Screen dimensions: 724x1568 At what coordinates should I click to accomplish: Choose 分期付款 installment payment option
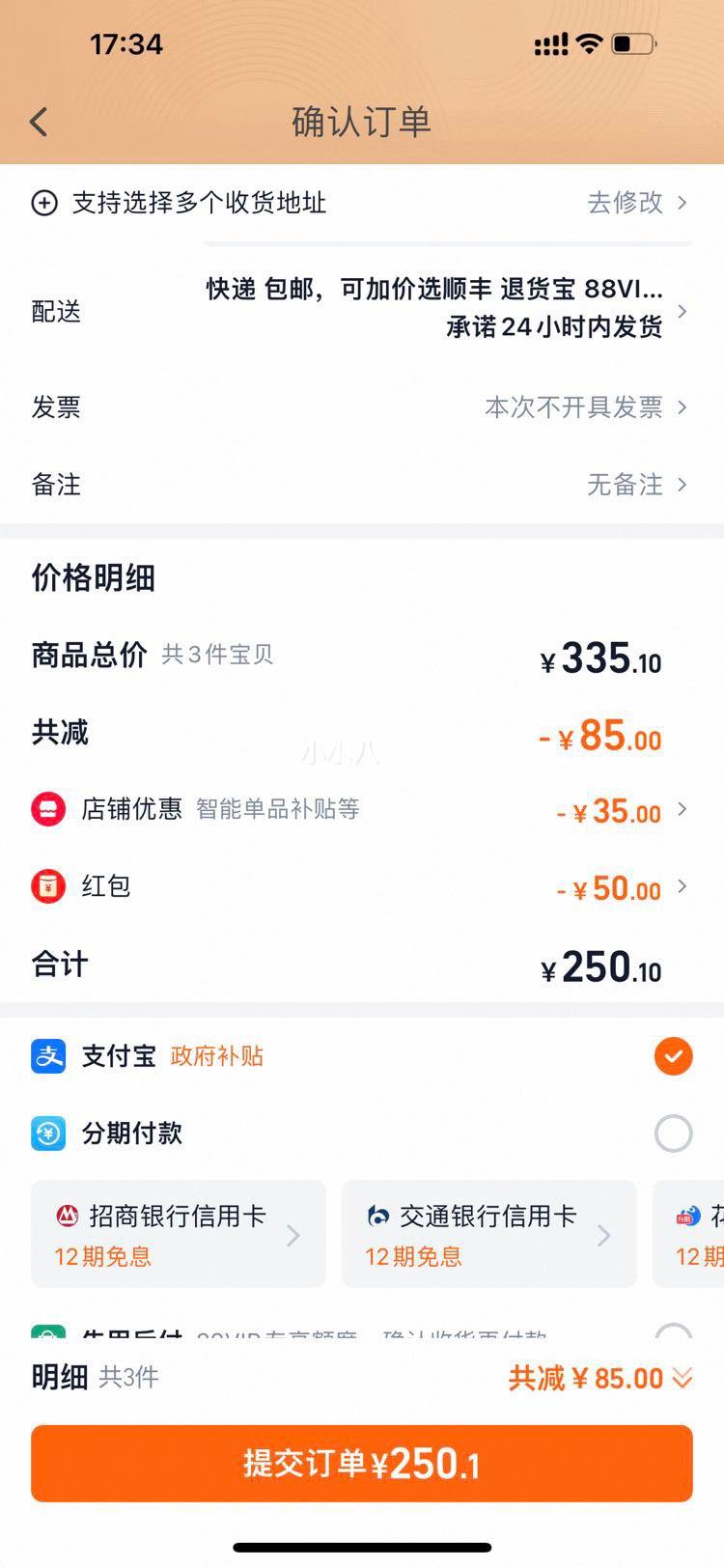[x=362, y=1134]
